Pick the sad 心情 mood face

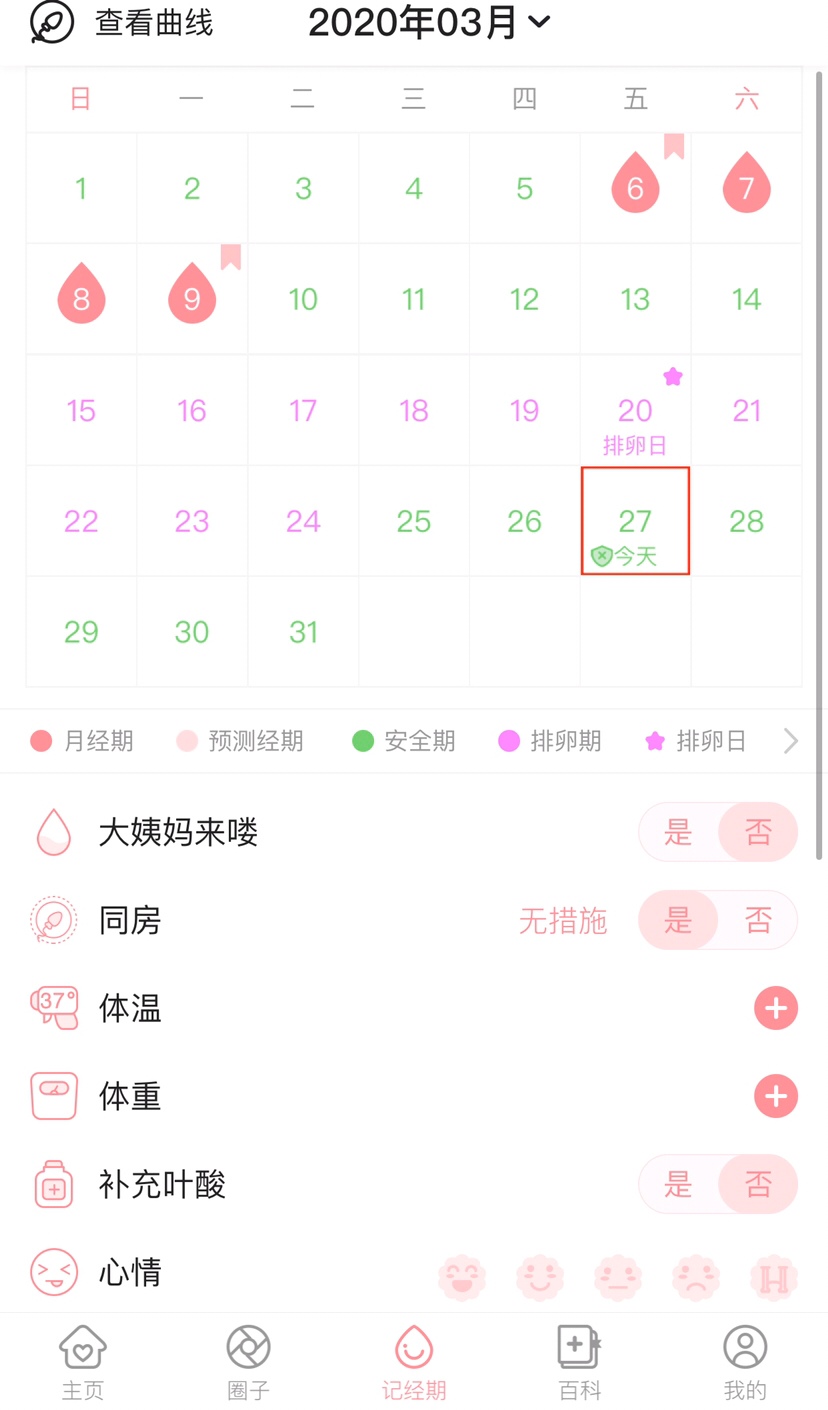(x=696, y=1276)
